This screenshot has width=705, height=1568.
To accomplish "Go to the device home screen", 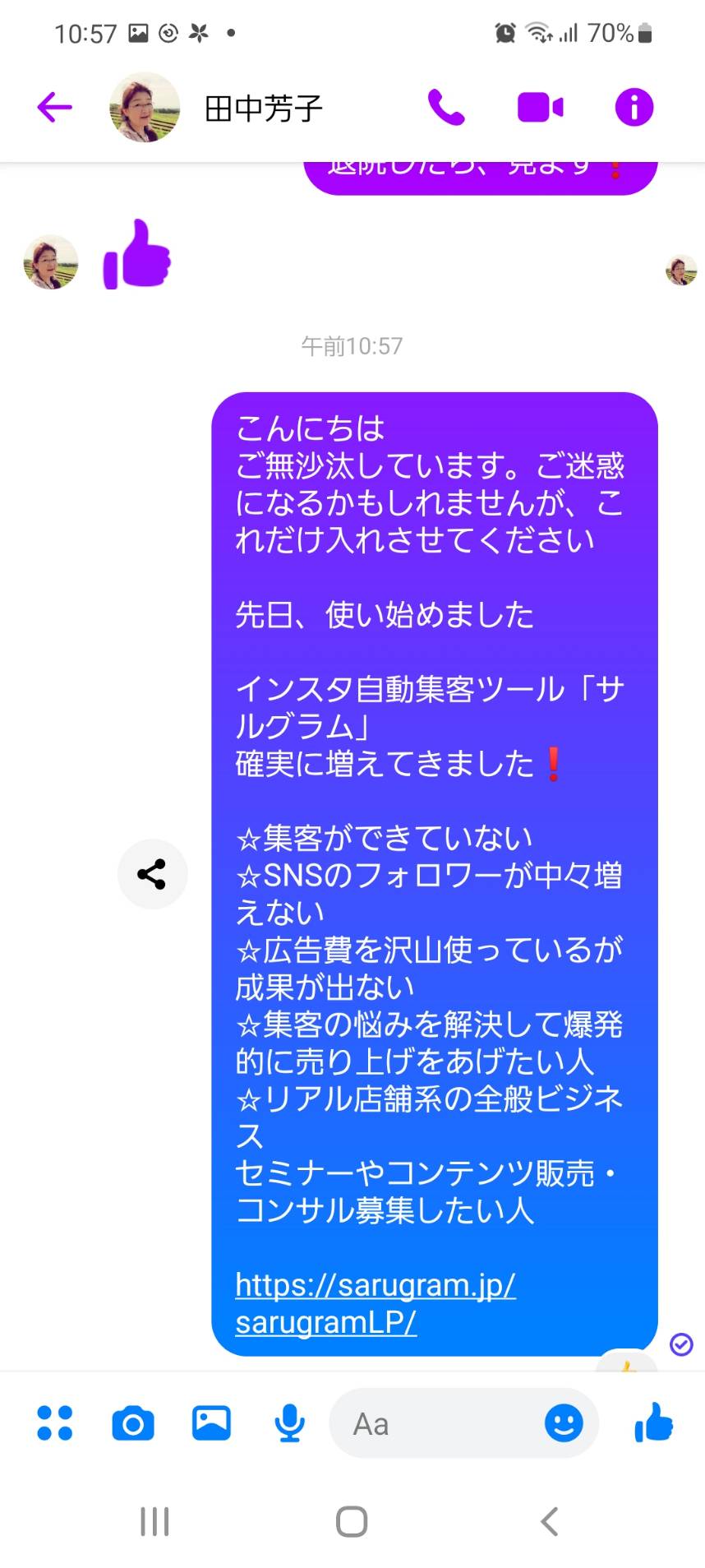I will point(352,1521).
